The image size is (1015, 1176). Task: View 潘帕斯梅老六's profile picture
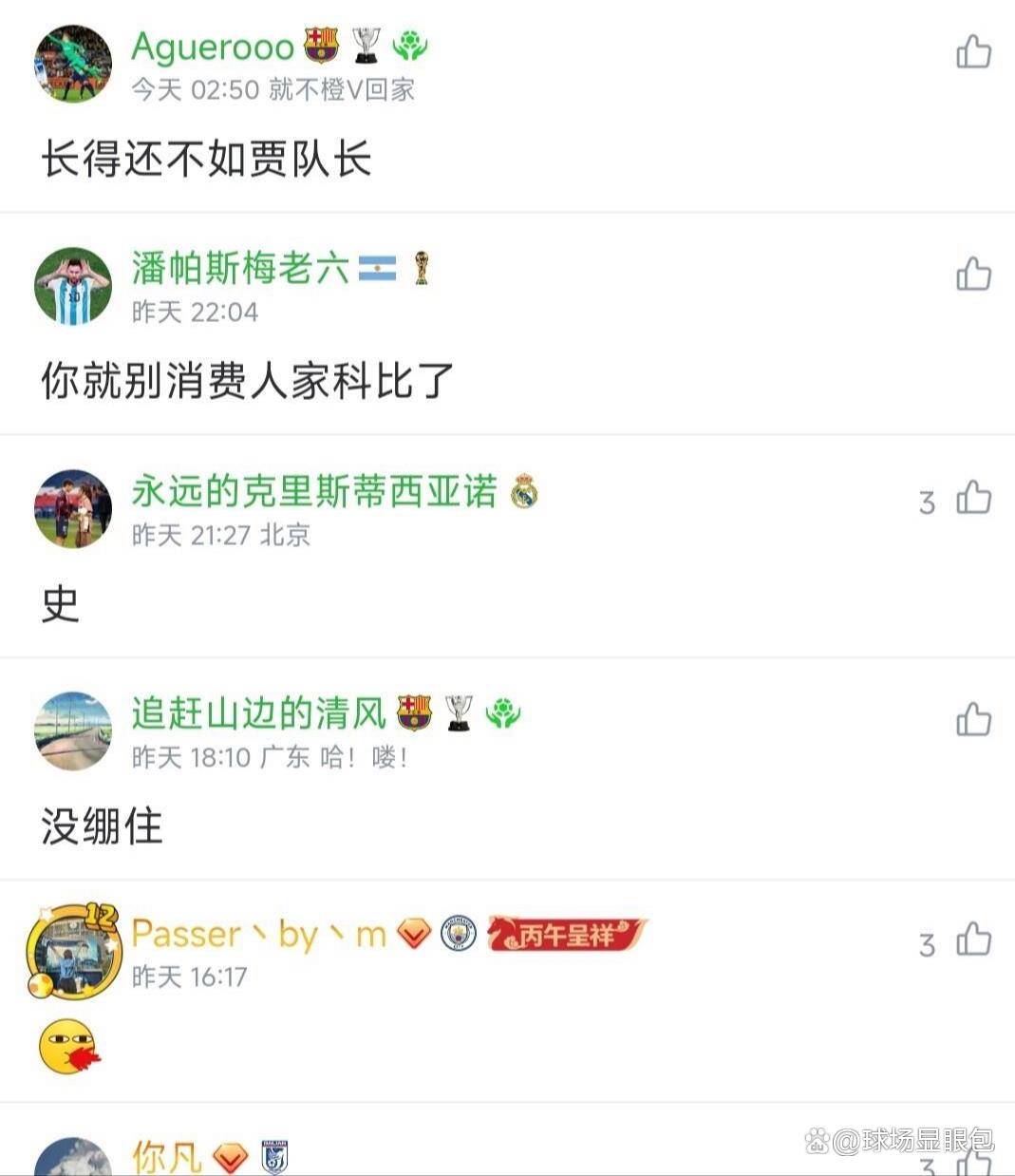tap(73, 286)
